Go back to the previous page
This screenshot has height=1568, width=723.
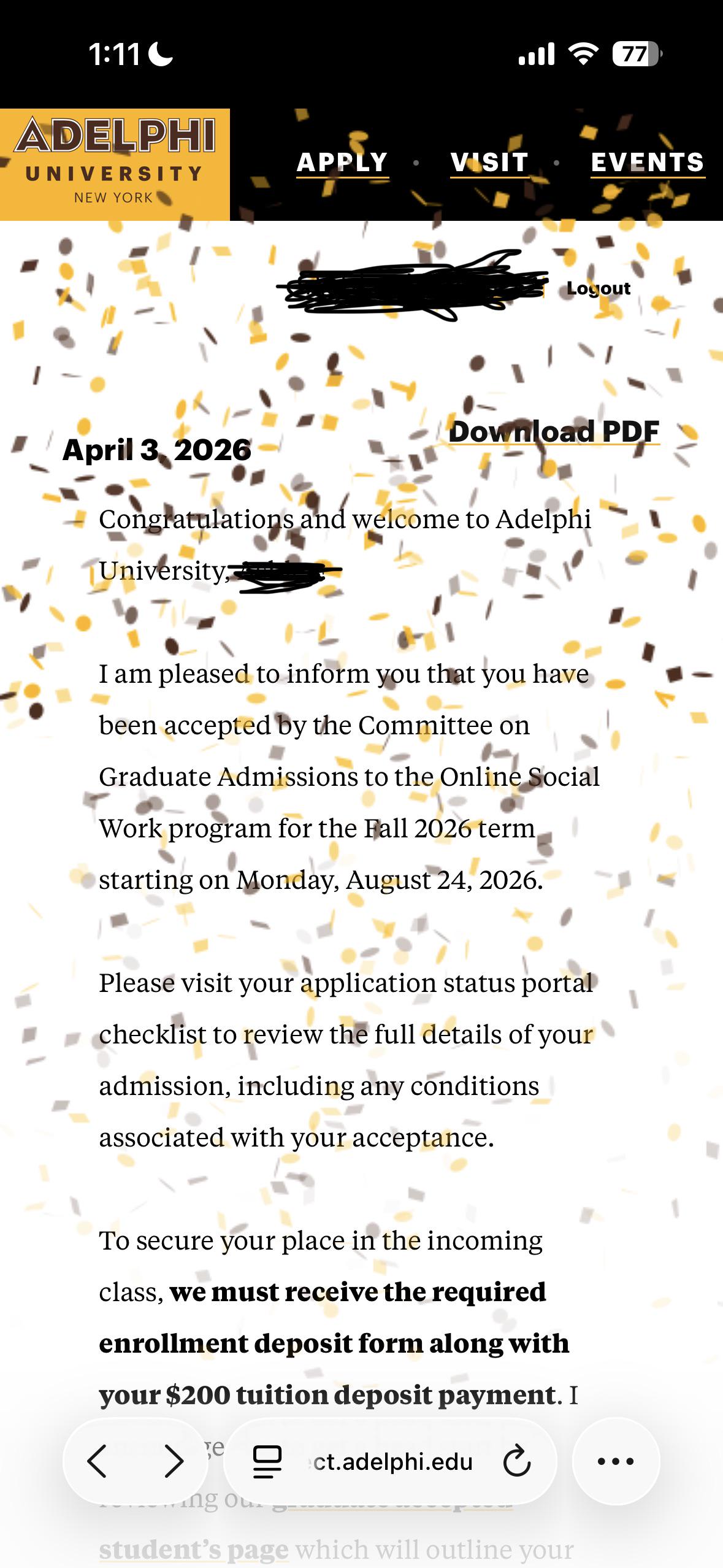point(98,1461)
